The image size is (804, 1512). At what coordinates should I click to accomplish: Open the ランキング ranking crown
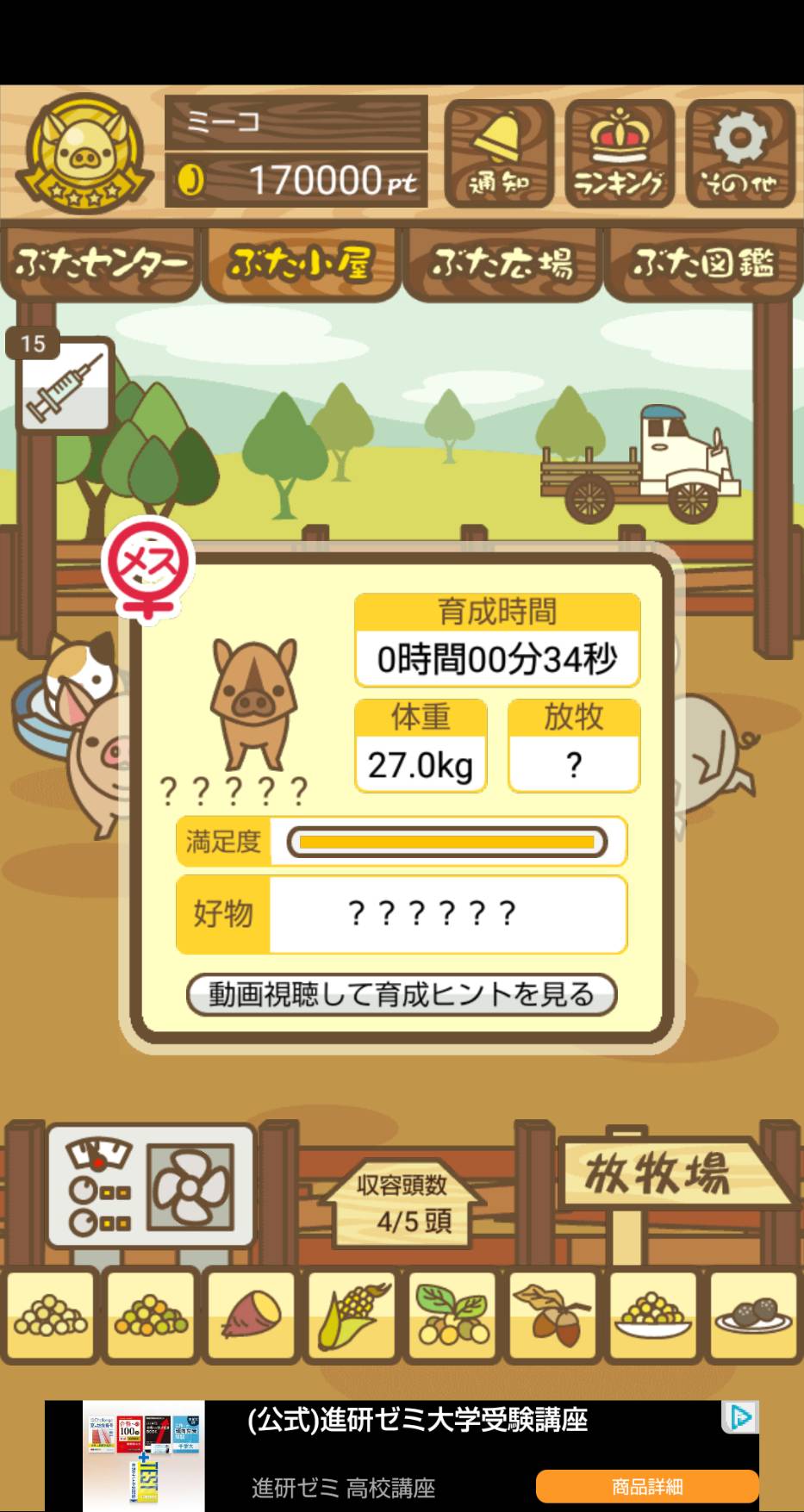620,153
